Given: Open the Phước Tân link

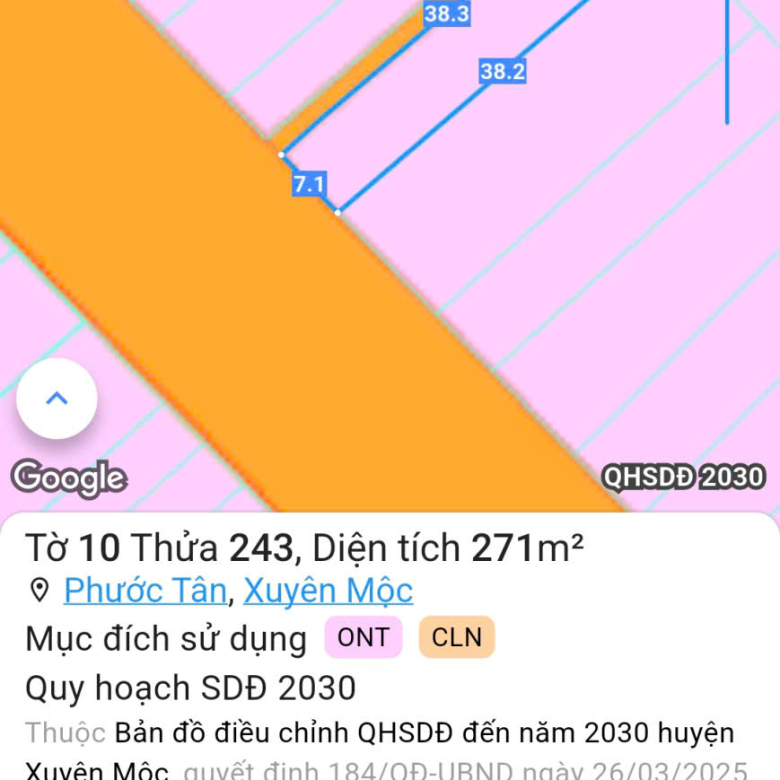Looking at the screenshot, I should pyautogui.click(x=145, y=591).
